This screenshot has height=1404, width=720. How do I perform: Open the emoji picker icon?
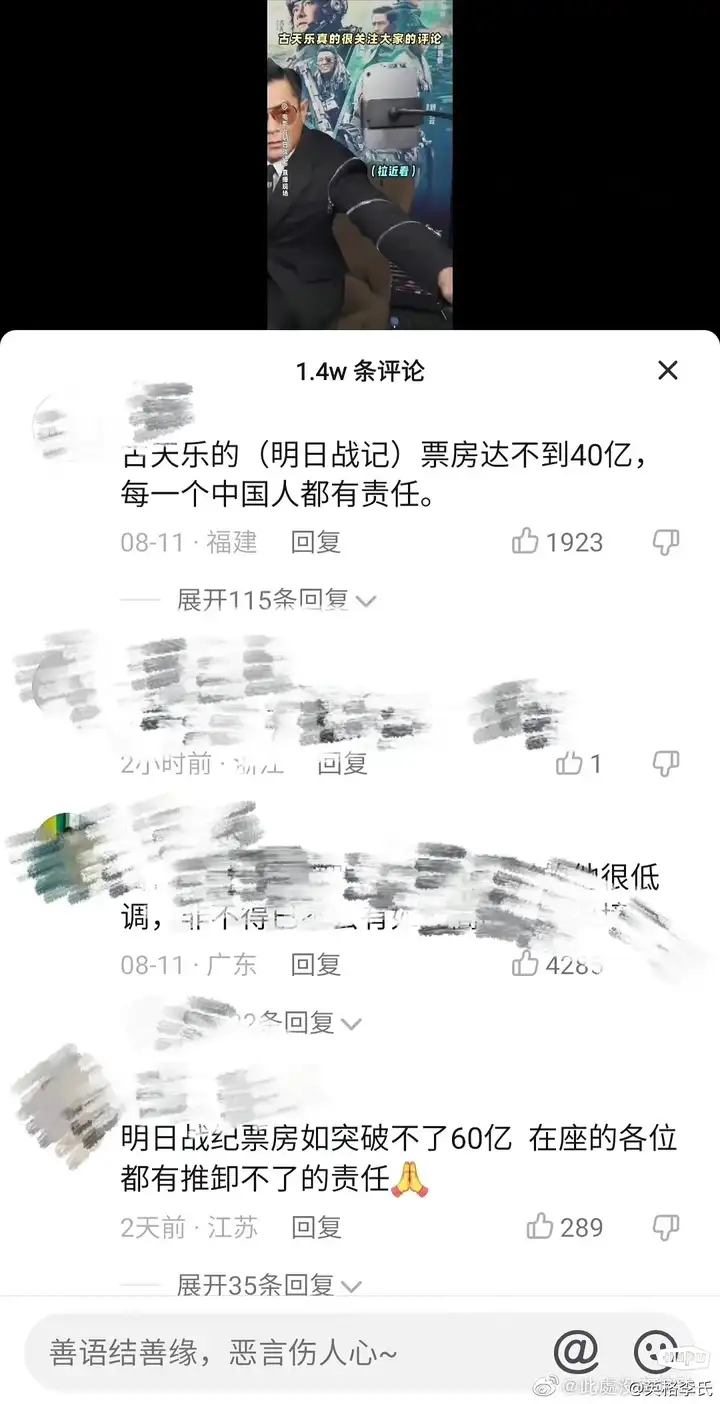[x=655, y=1352]
